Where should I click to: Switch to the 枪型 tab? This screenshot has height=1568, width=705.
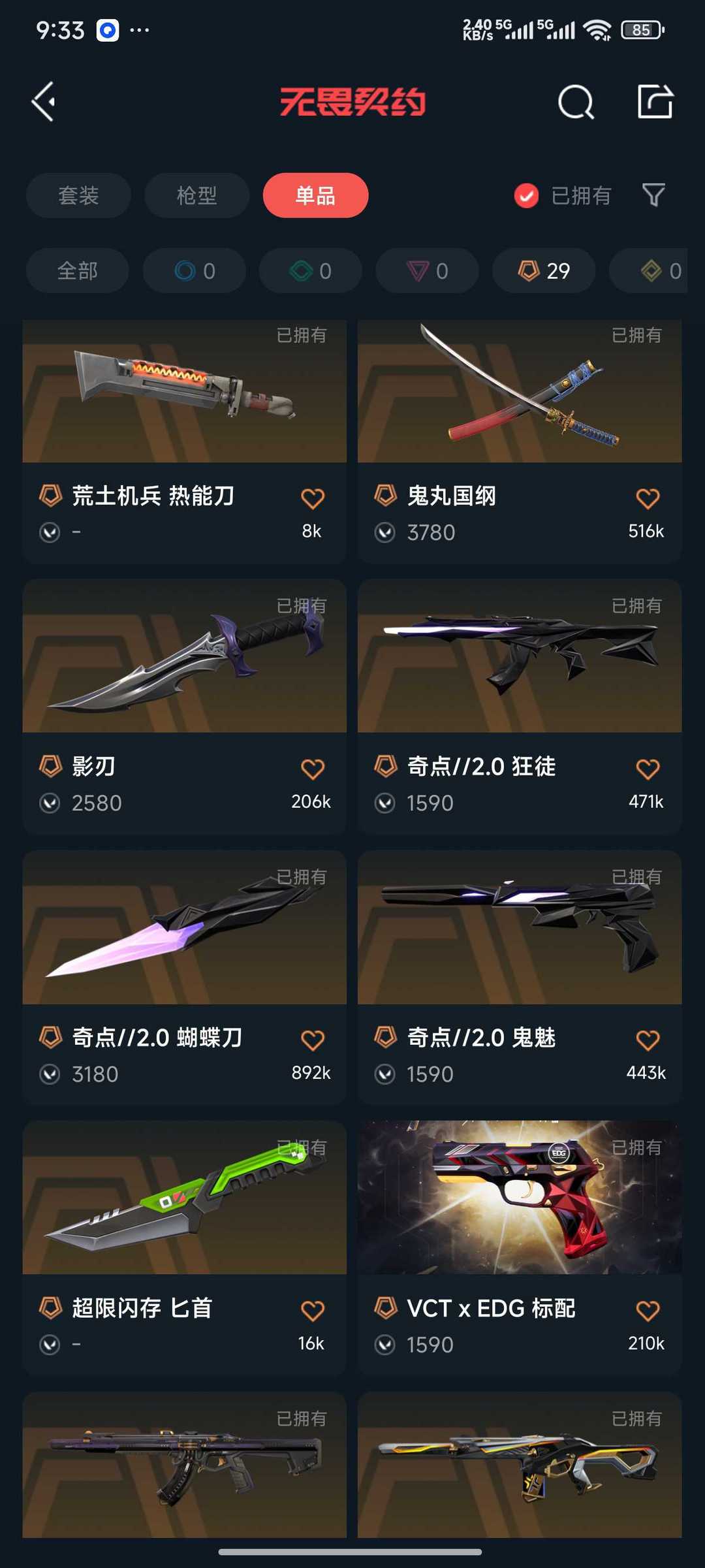pos(196,195)
